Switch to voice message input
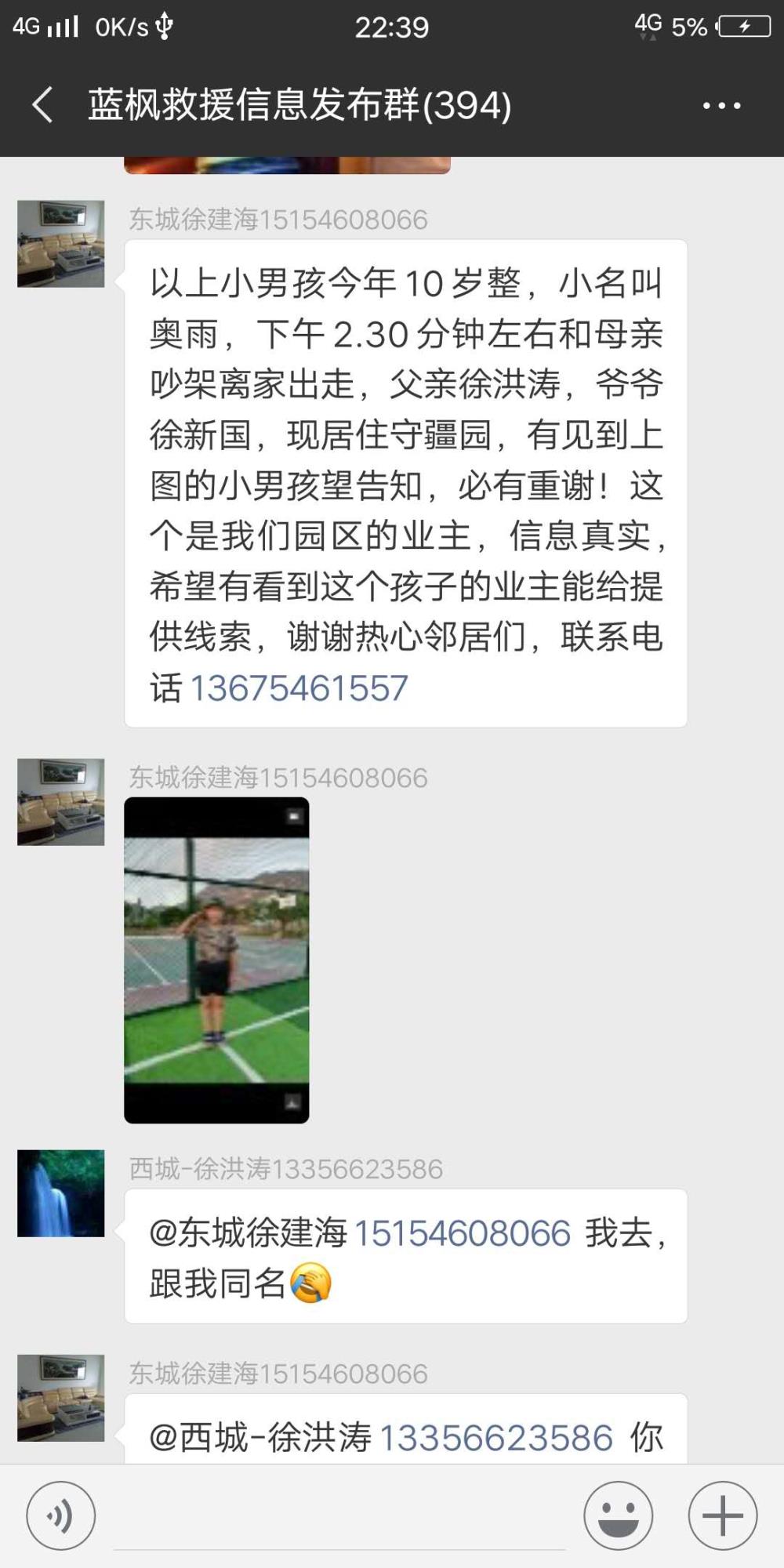 [x=61, y=1515]
